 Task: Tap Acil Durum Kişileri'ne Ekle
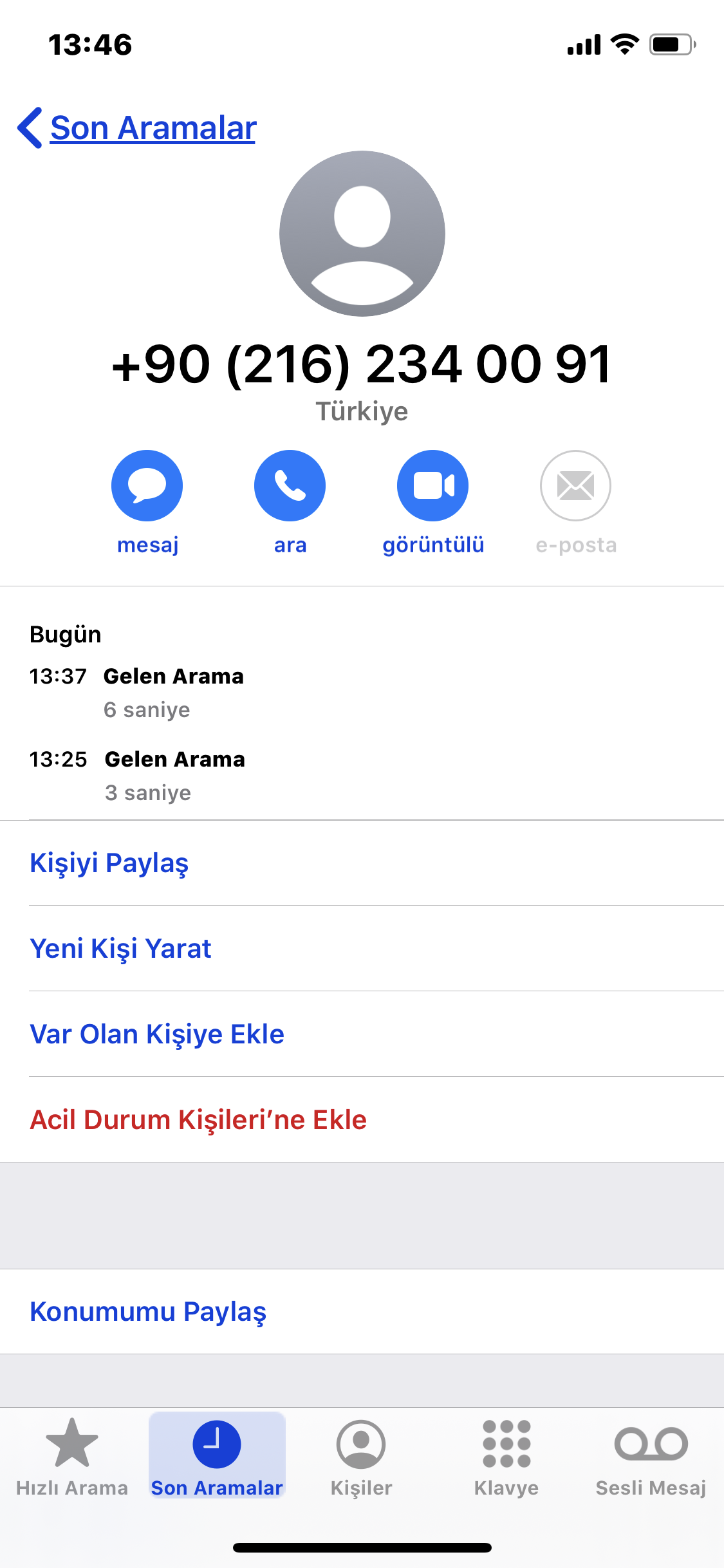362,1119
